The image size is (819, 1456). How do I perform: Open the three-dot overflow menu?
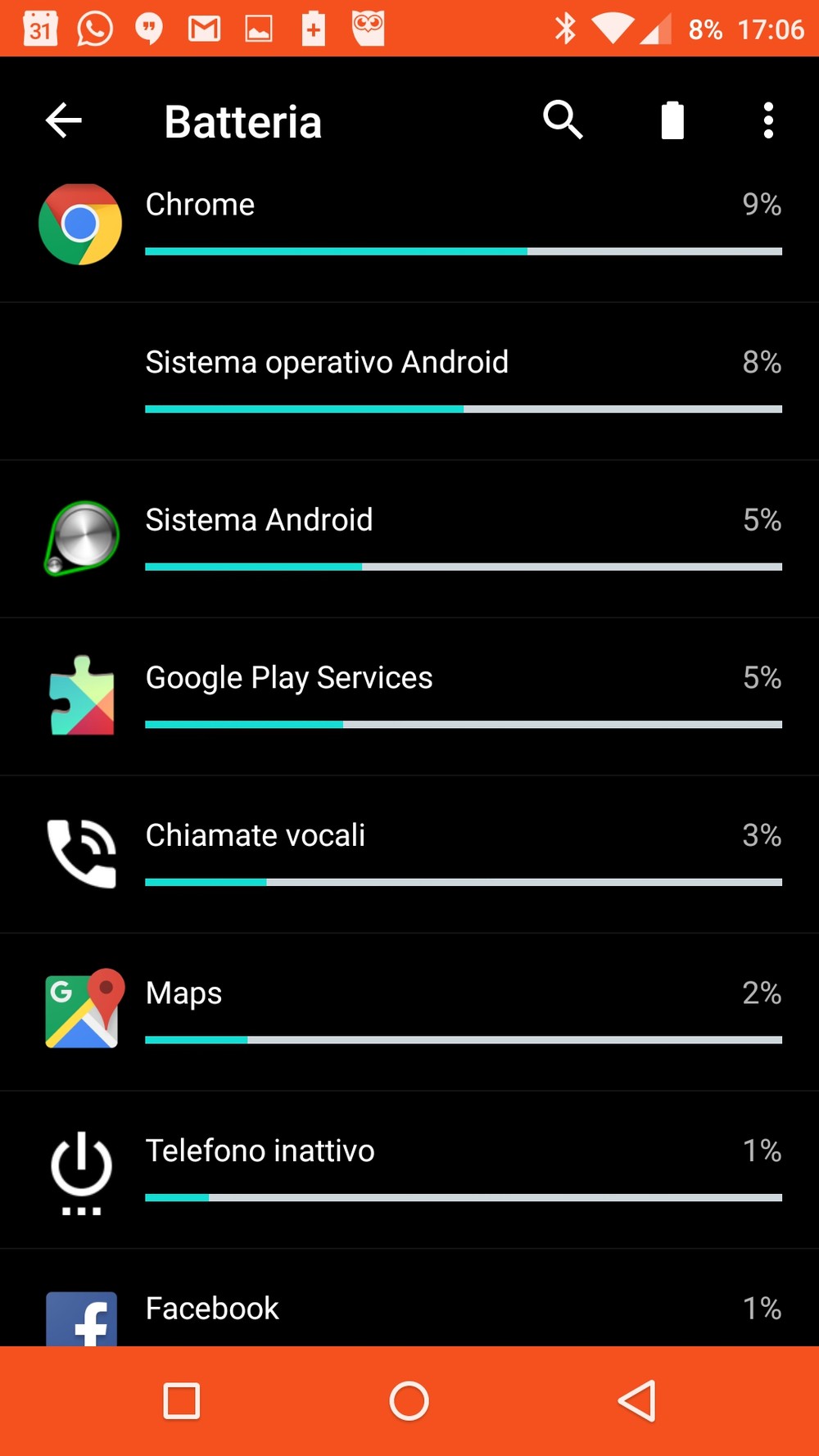768,120
